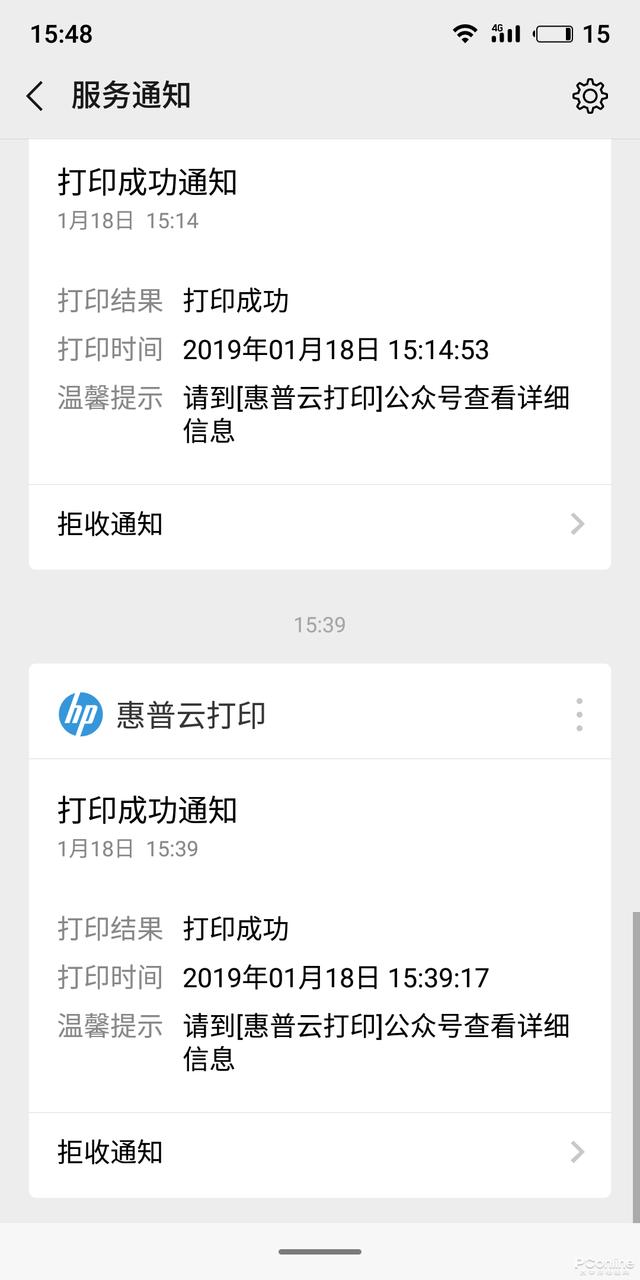Open the three-dot menu beside 惠普云打印
The image size is (640, 1280).
click(579, 715)
